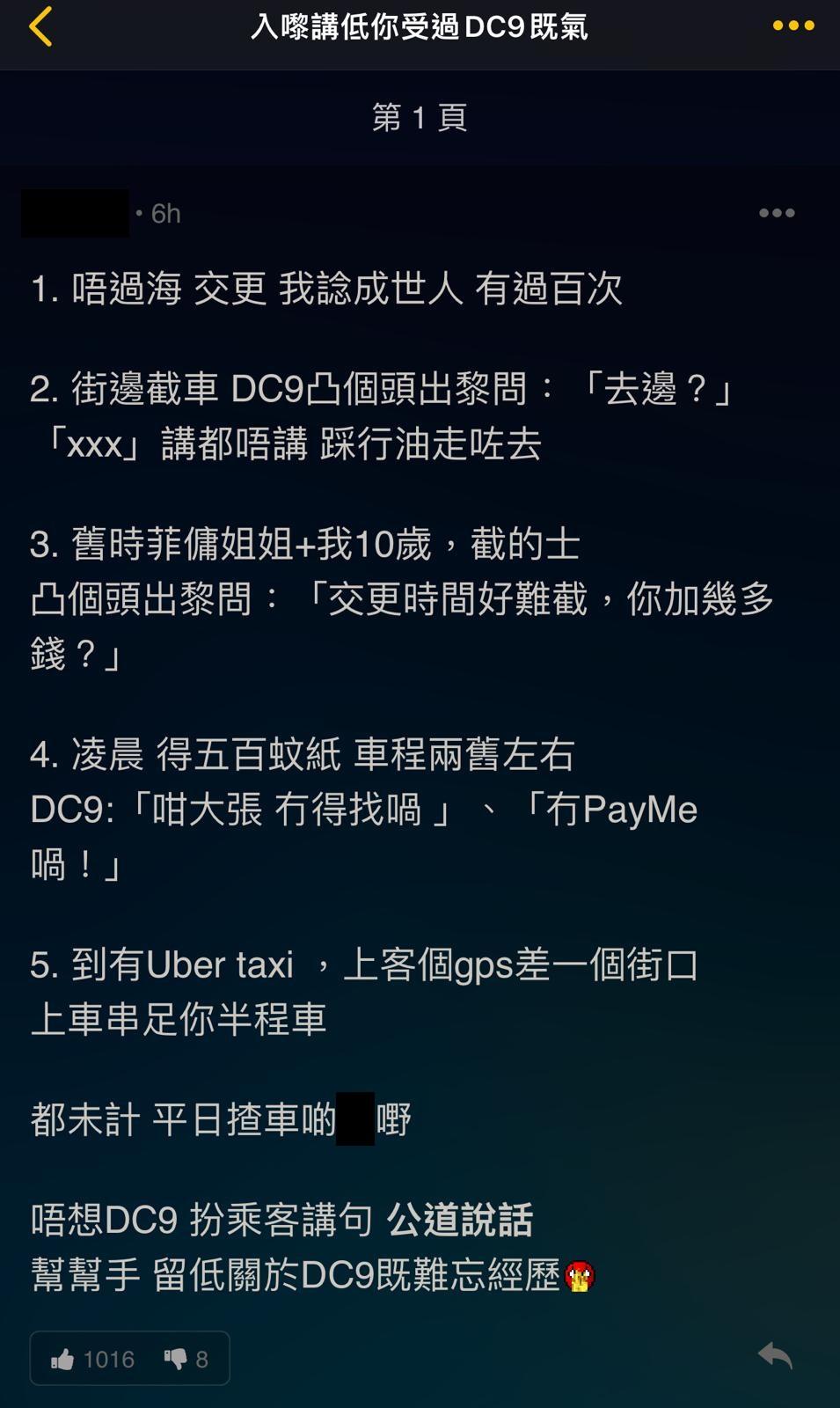840x1408 pixels.
Task: Upvote the post with 1016 likes
Action: 64,1360
